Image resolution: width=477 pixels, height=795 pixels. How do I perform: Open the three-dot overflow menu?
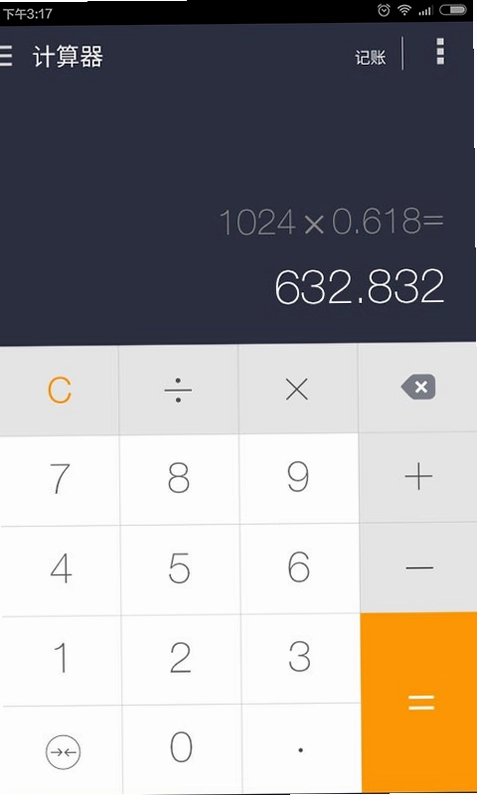tap(440, 52)
